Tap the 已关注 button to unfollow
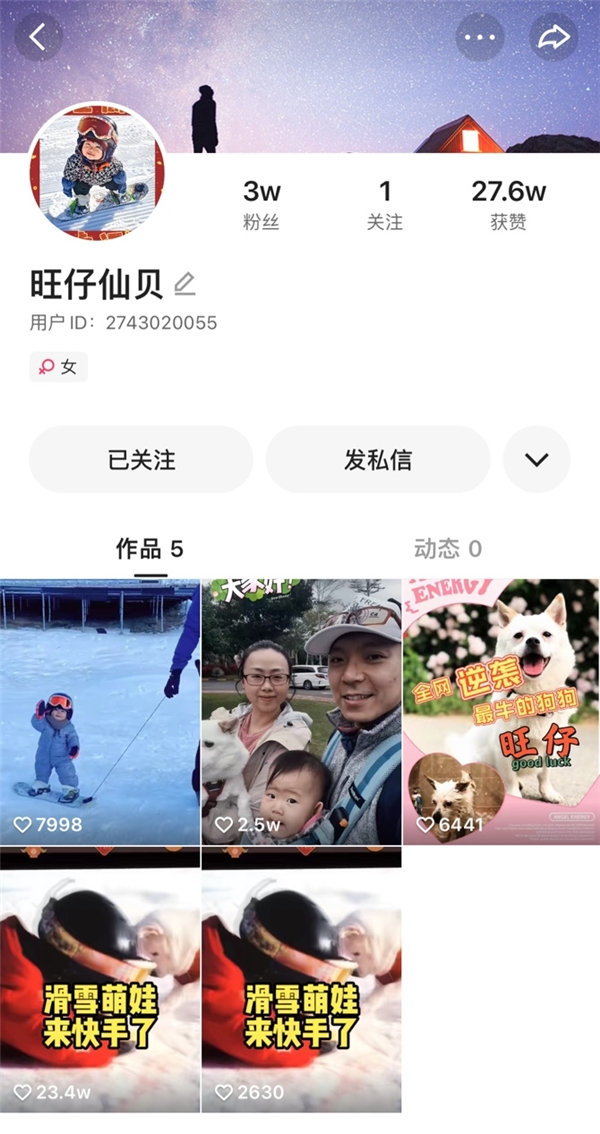 tap(141, 460)
